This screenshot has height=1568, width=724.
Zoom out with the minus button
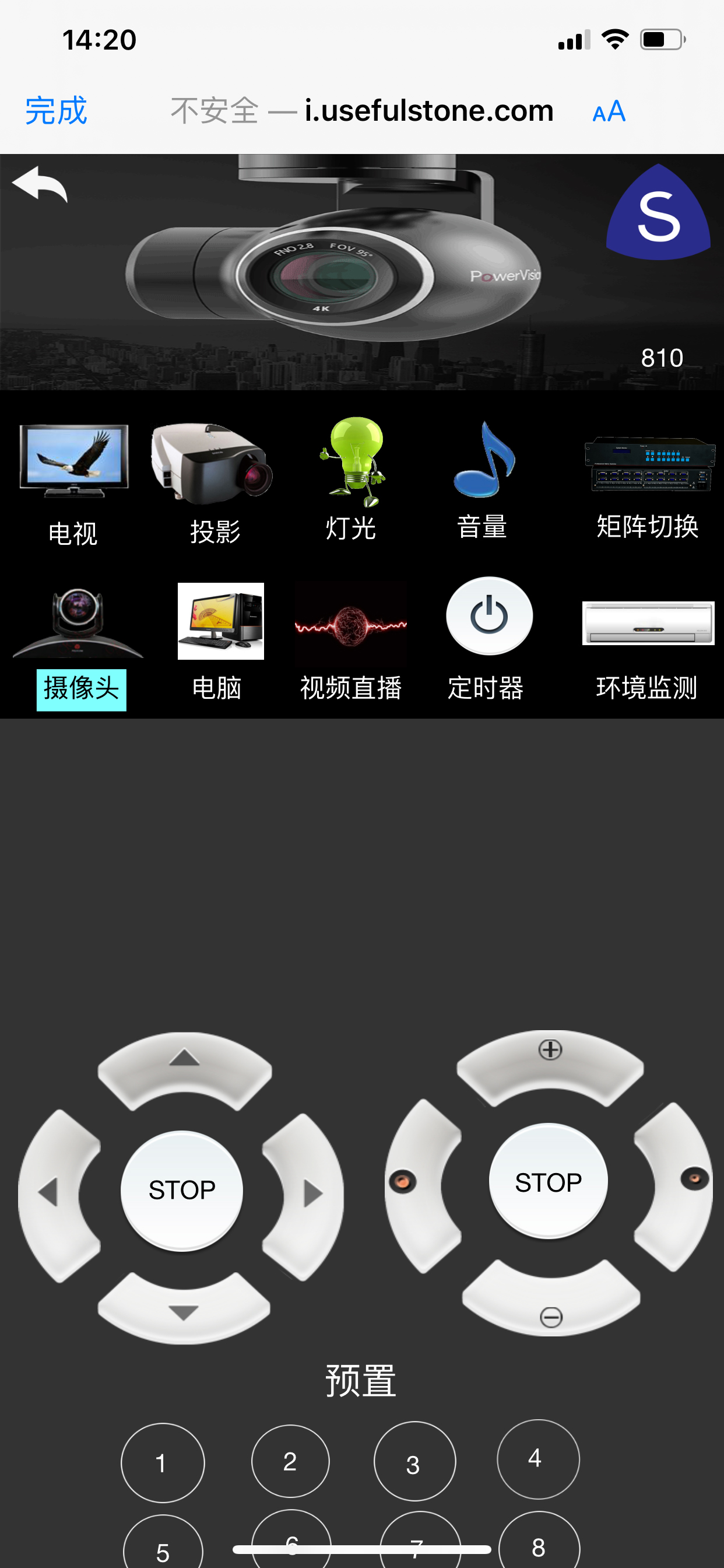click(x=551, y=1308)
